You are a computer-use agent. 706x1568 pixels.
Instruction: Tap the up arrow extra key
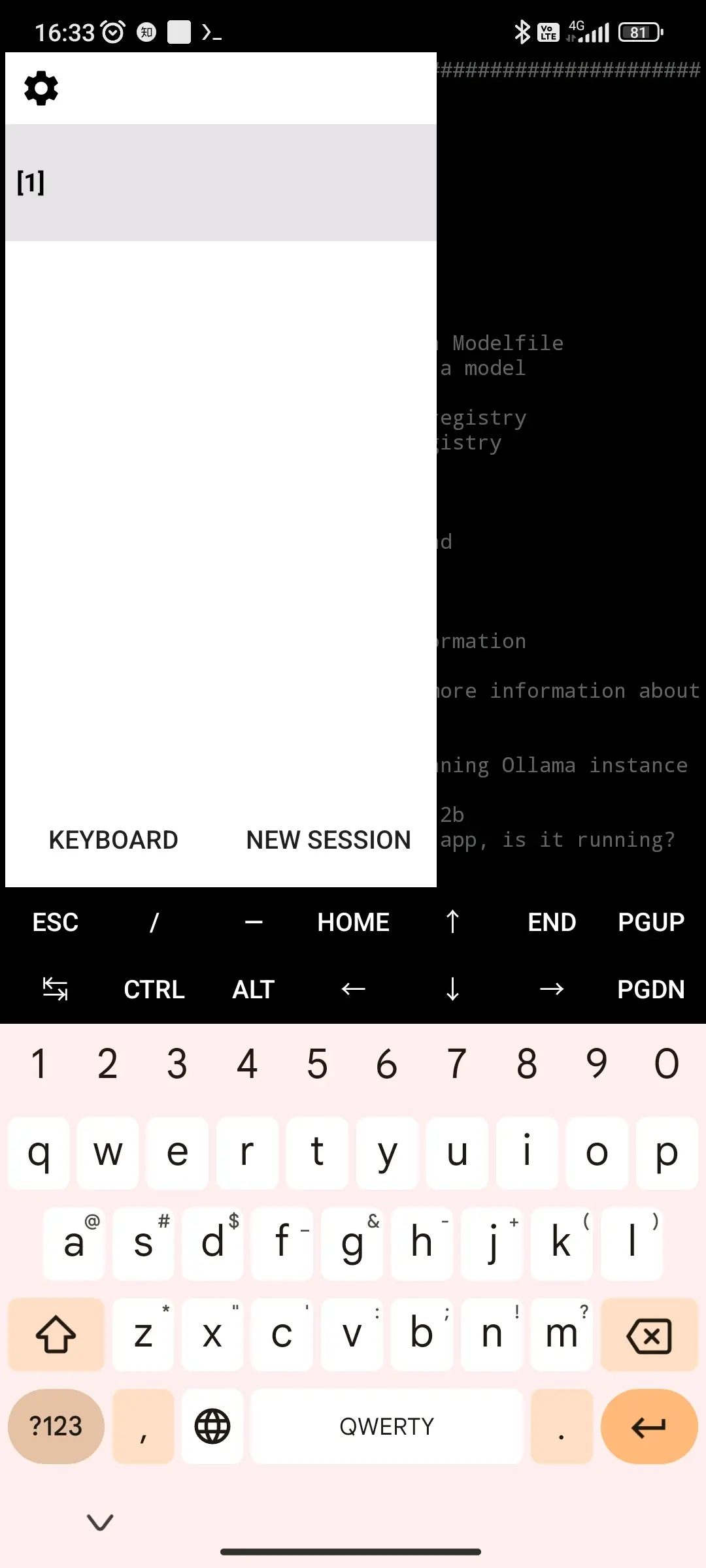[452, 923]
